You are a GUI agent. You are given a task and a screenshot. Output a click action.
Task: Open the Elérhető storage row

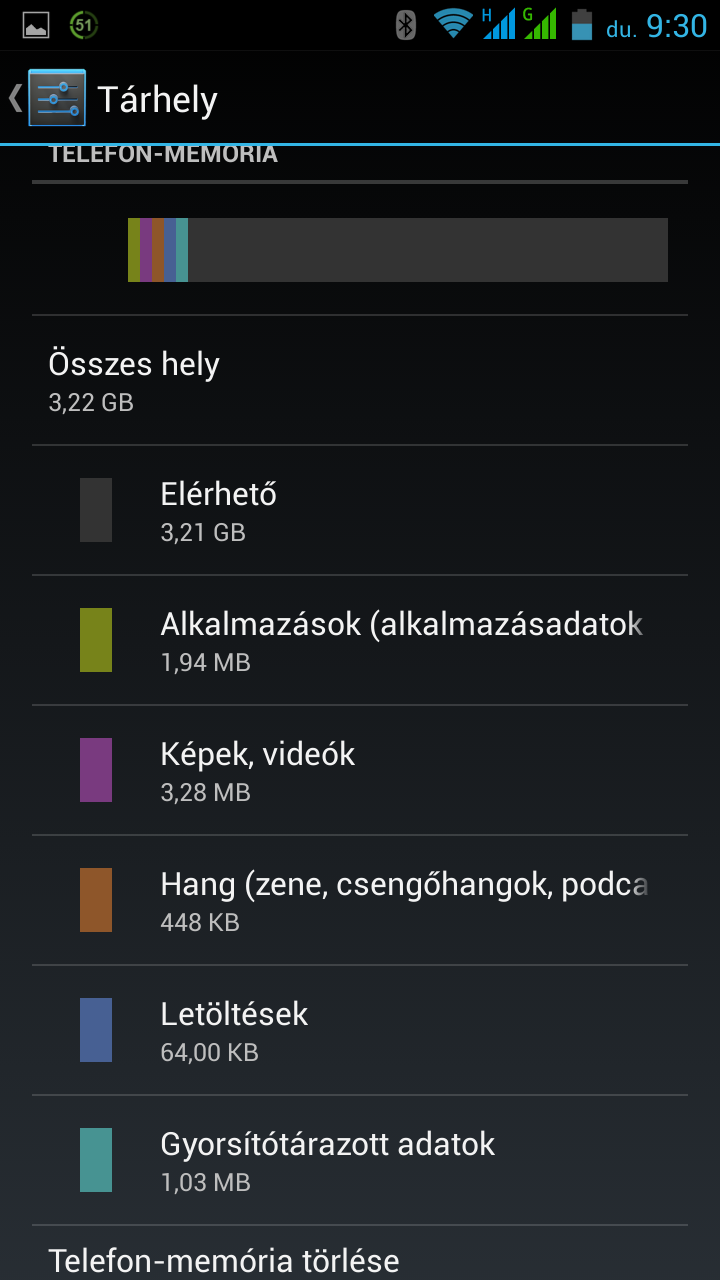pos(360,510)
